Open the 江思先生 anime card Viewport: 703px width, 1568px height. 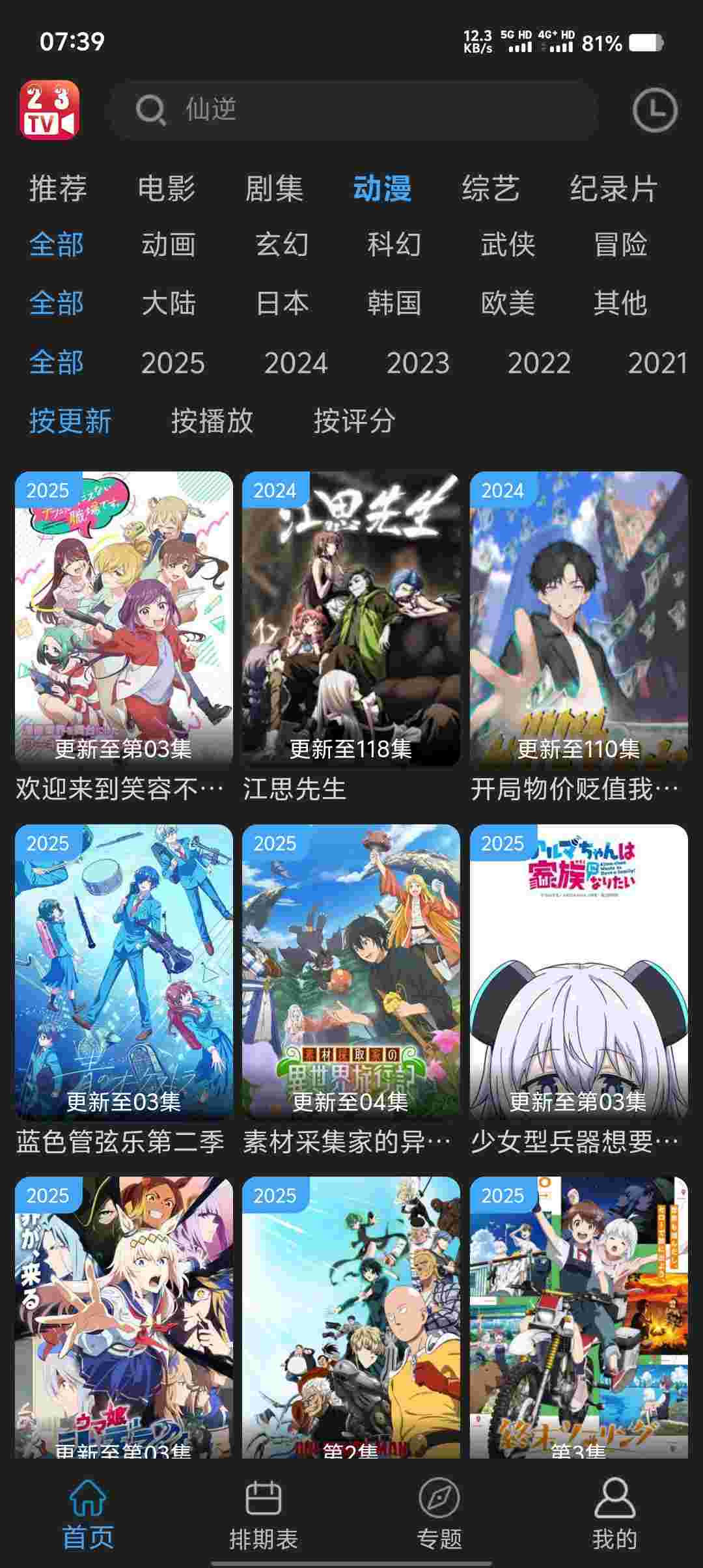(x=351, y=619)
